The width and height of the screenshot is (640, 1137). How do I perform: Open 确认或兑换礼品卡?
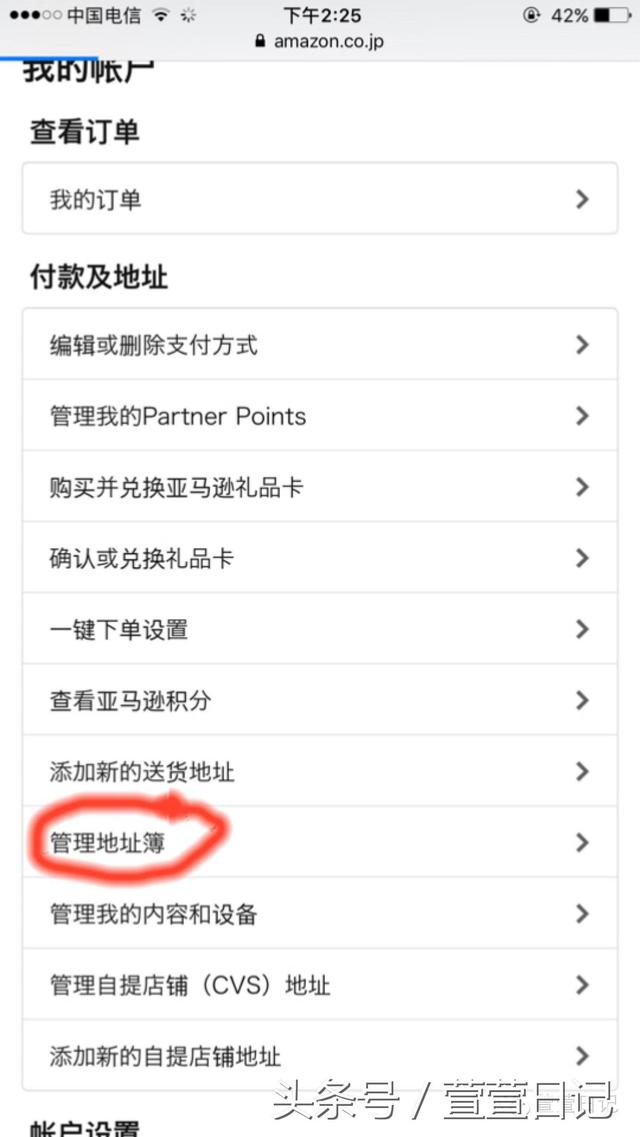click(320, 558)
